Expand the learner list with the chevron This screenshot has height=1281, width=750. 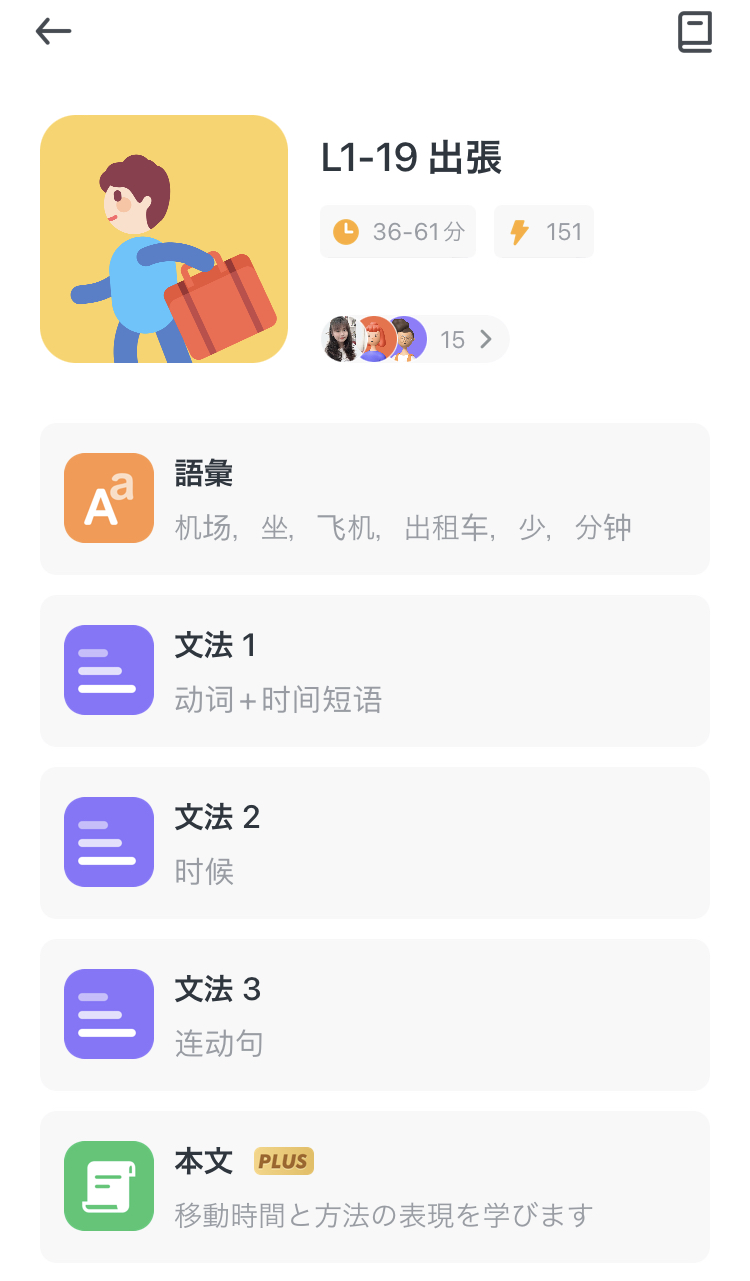pos(486,339)
